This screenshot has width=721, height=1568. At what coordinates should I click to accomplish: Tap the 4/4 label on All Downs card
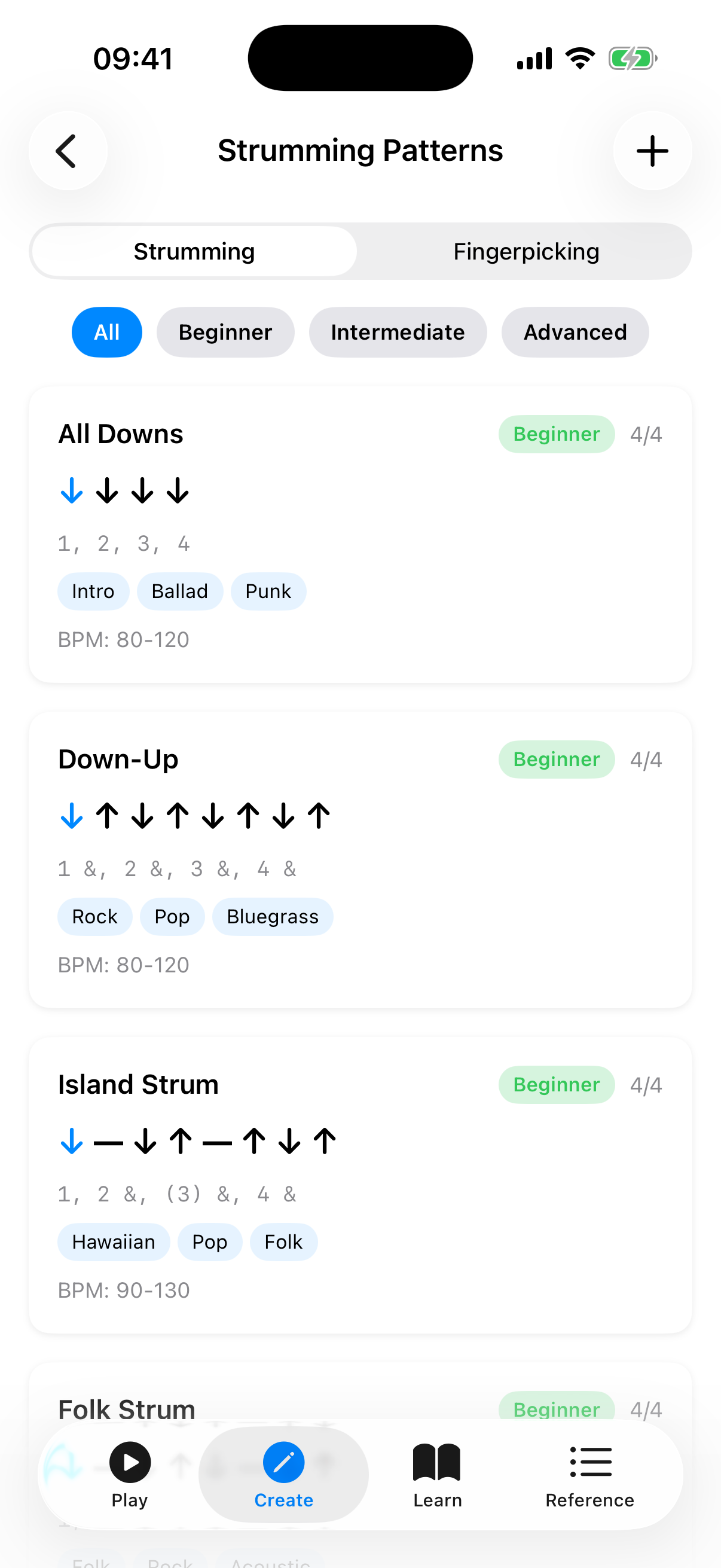point(646,434)
